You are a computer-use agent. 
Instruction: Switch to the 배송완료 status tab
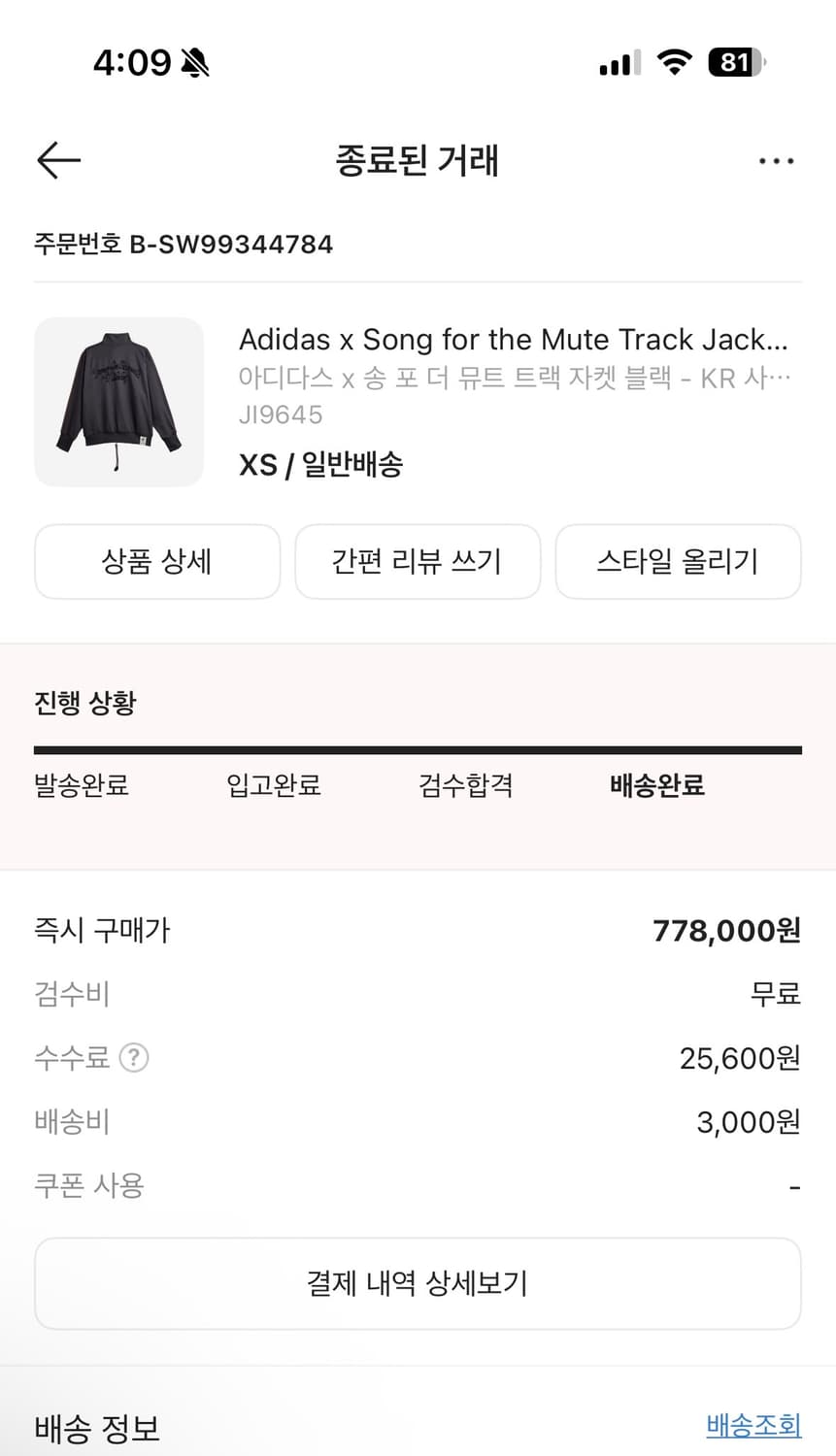click(657, 786)
